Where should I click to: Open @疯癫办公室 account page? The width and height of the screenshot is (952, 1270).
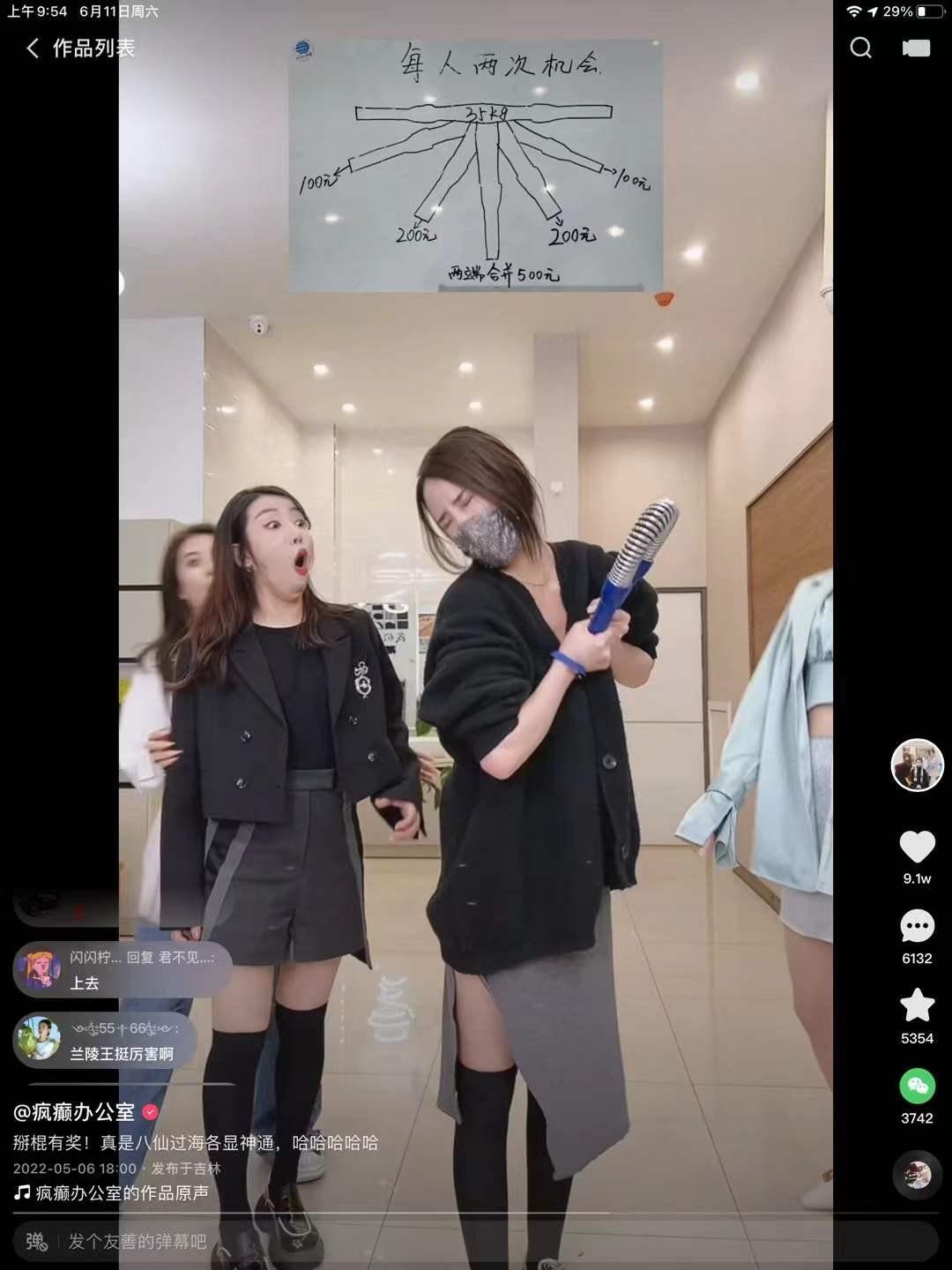point(75,1113)
